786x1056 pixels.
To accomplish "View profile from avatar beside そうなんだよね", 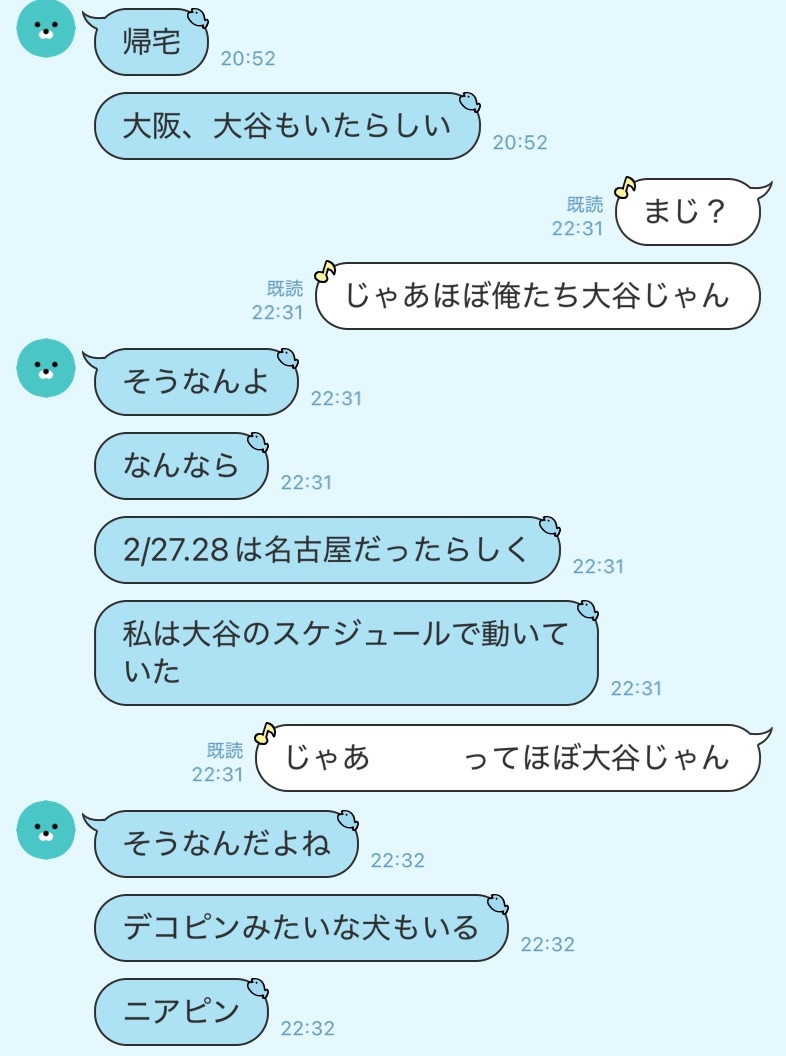I will 46,829.
